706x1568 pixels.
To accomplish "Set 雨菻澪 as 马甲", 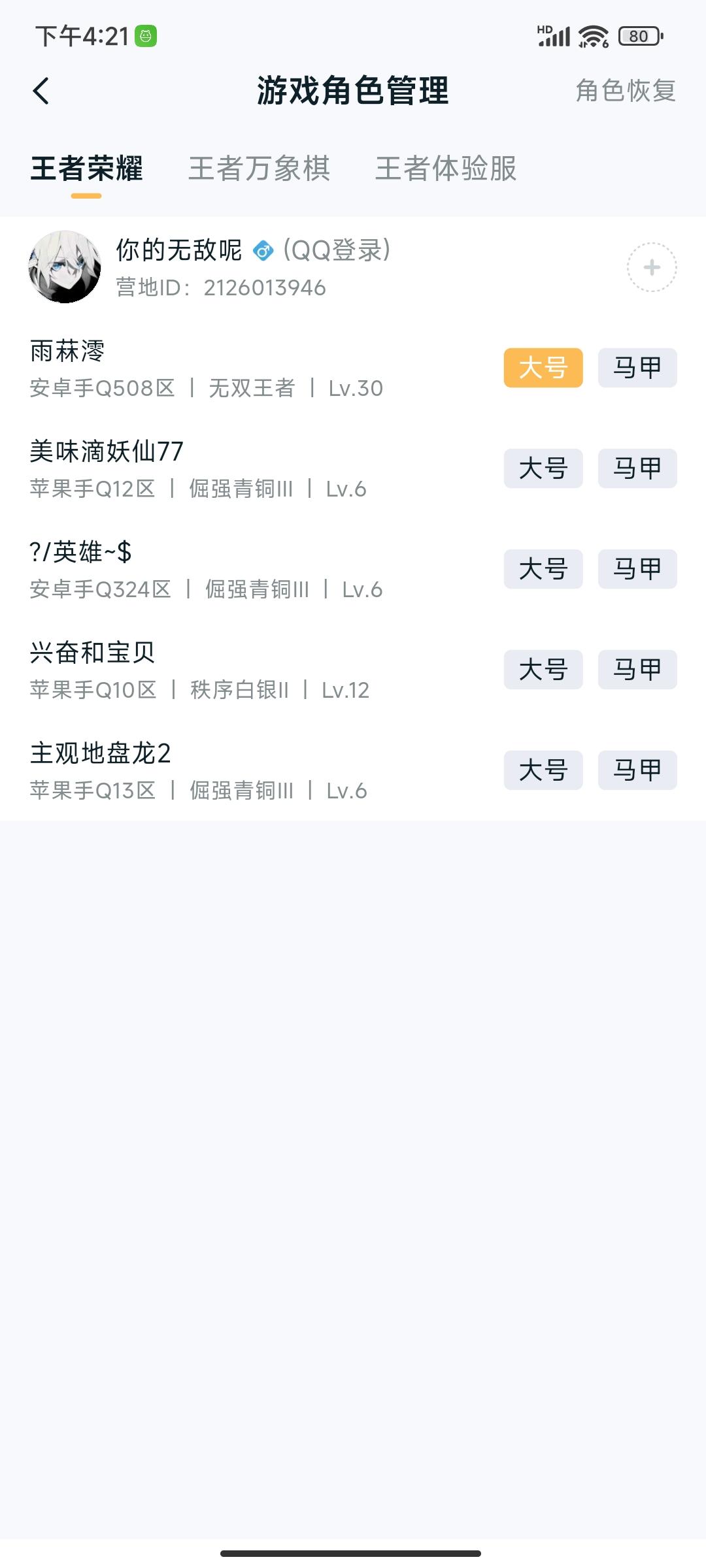I will click(636, 368).
